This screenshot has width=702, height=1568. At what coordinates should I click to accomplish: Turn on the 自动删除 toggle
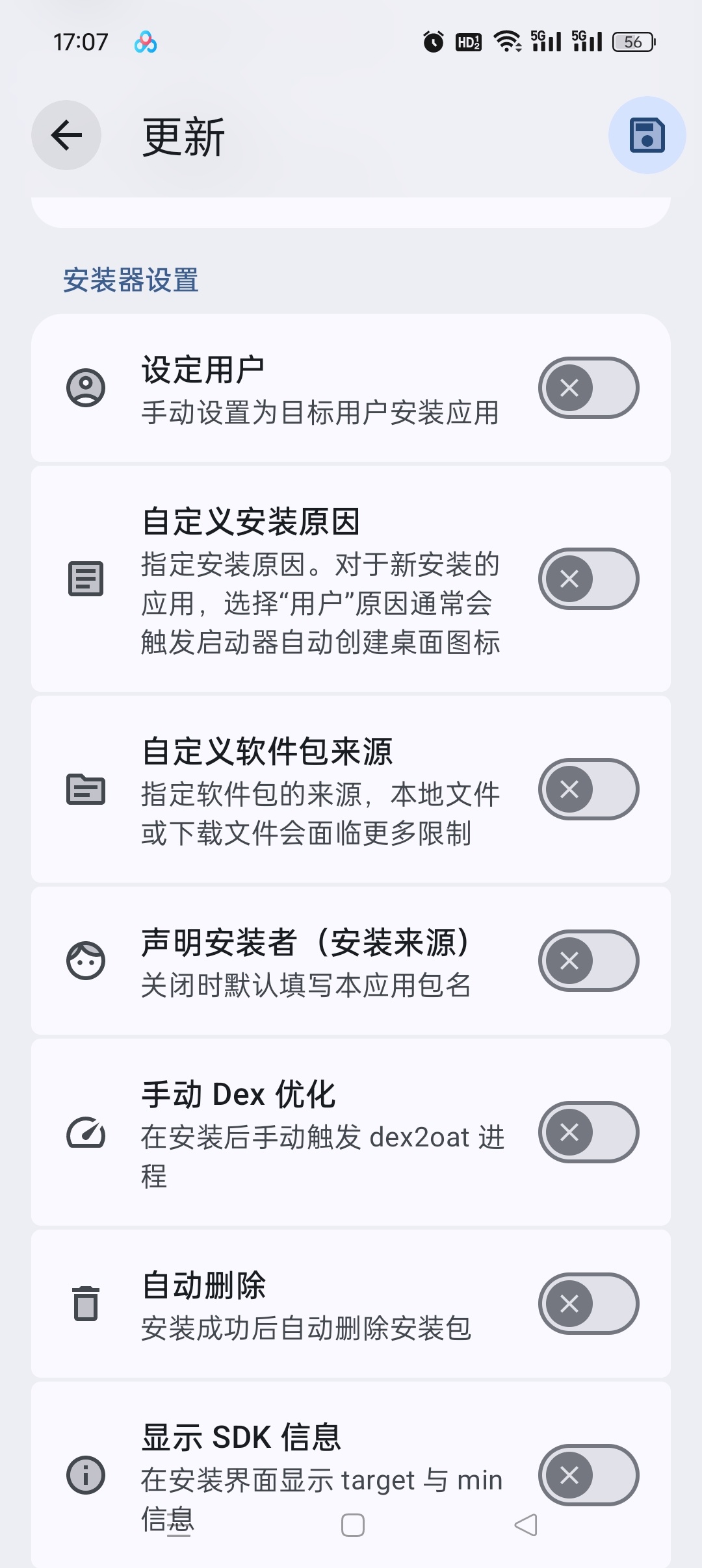pos(588,1304)
